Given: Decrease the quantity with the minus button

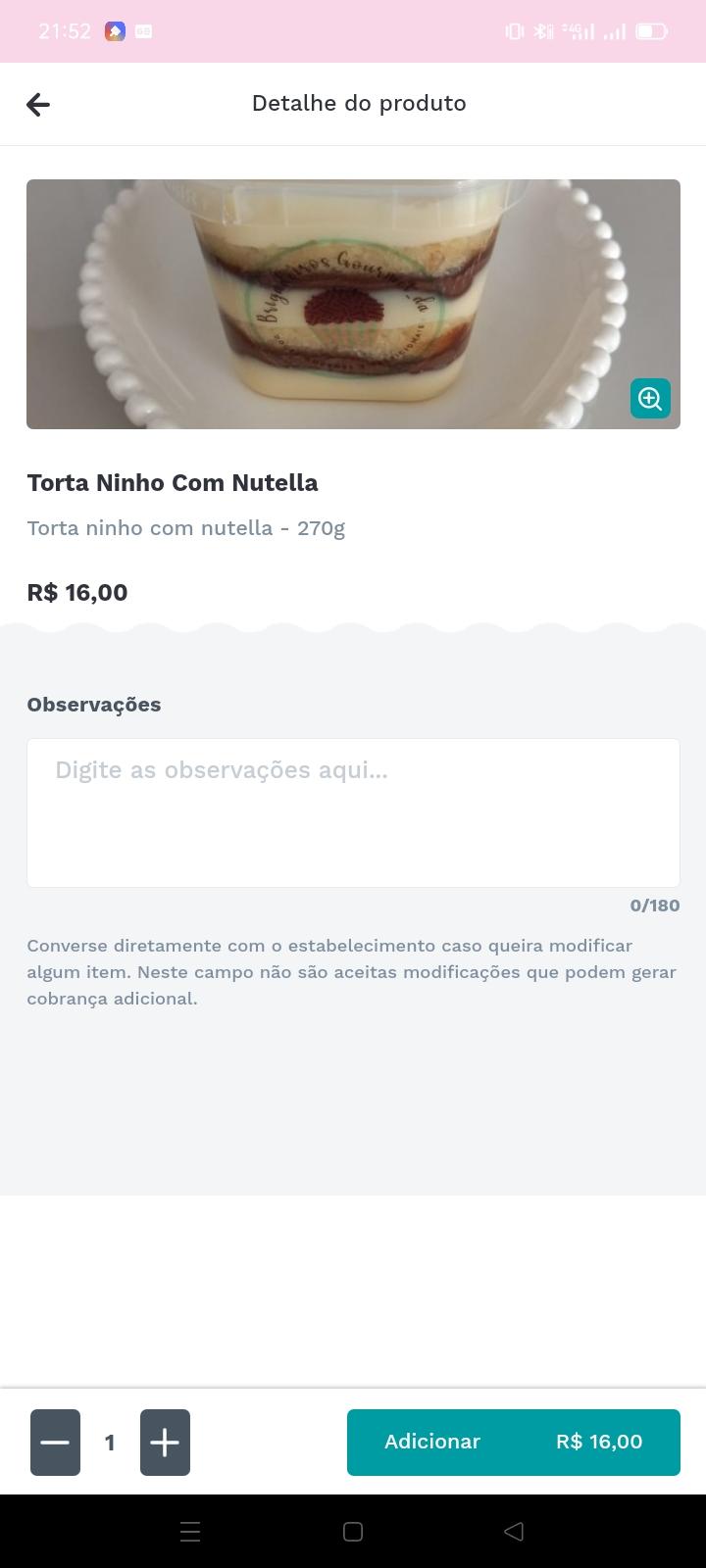Looking at the screenshot, I should [x=55, y=1442].
